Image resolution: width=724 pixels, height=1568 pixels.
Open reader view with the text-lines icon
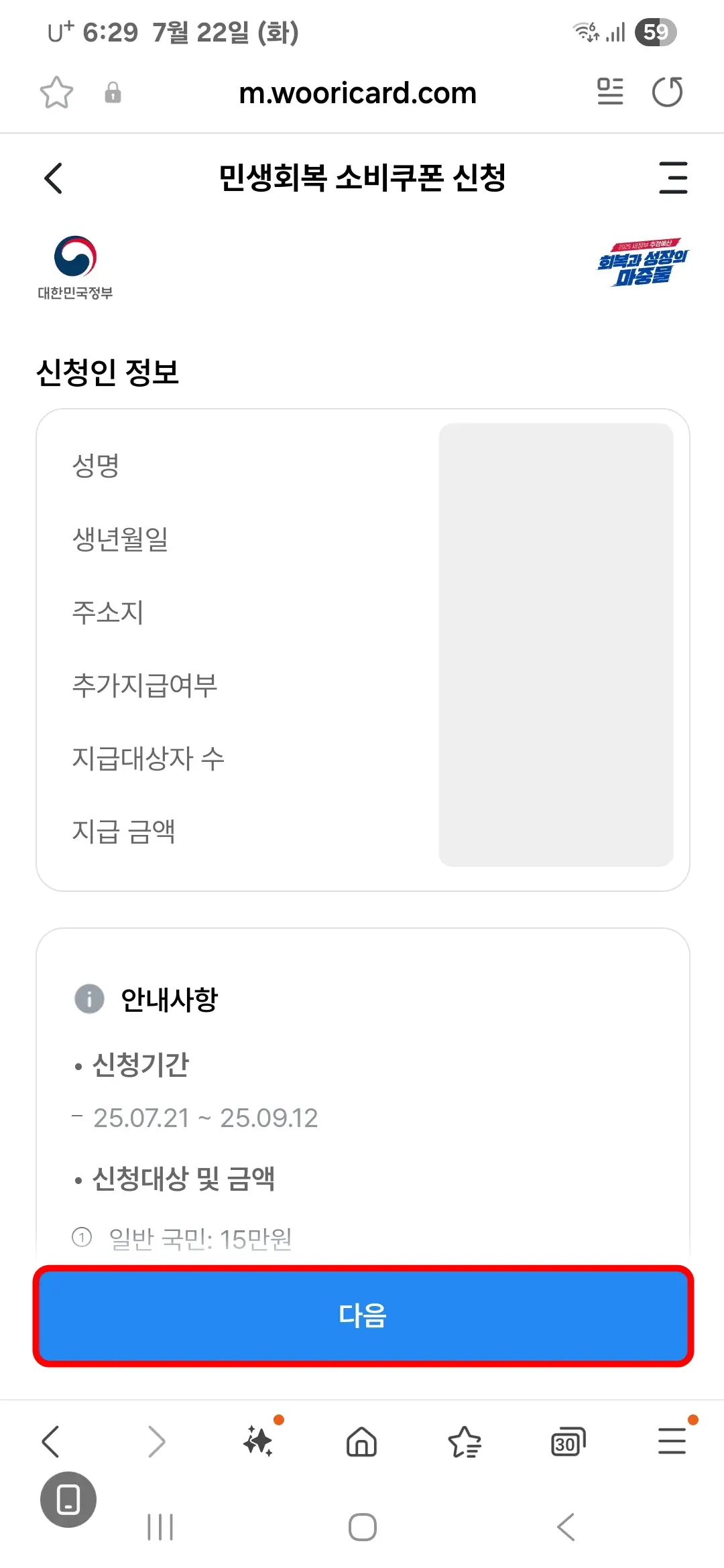click(610, 92)
